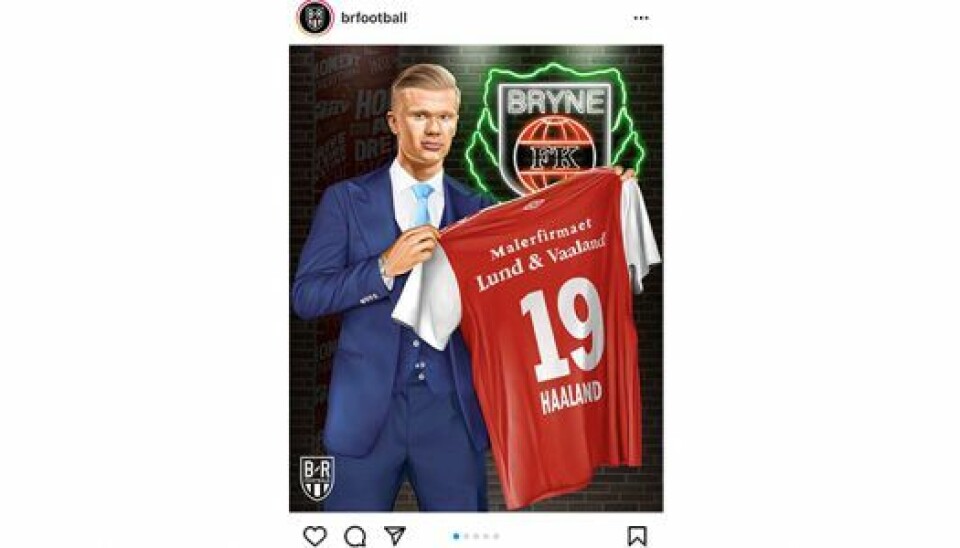The width and height of the screenshot is (960, 548).
Task: Like the brfootball post
Action: (x=315, y=536)
